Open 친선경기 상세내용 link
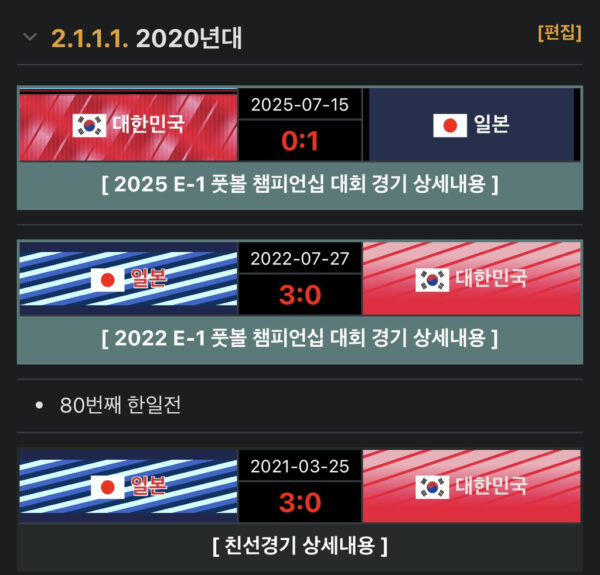The height and width of the screenshot is (575, 600). click(x=300, y=546)
